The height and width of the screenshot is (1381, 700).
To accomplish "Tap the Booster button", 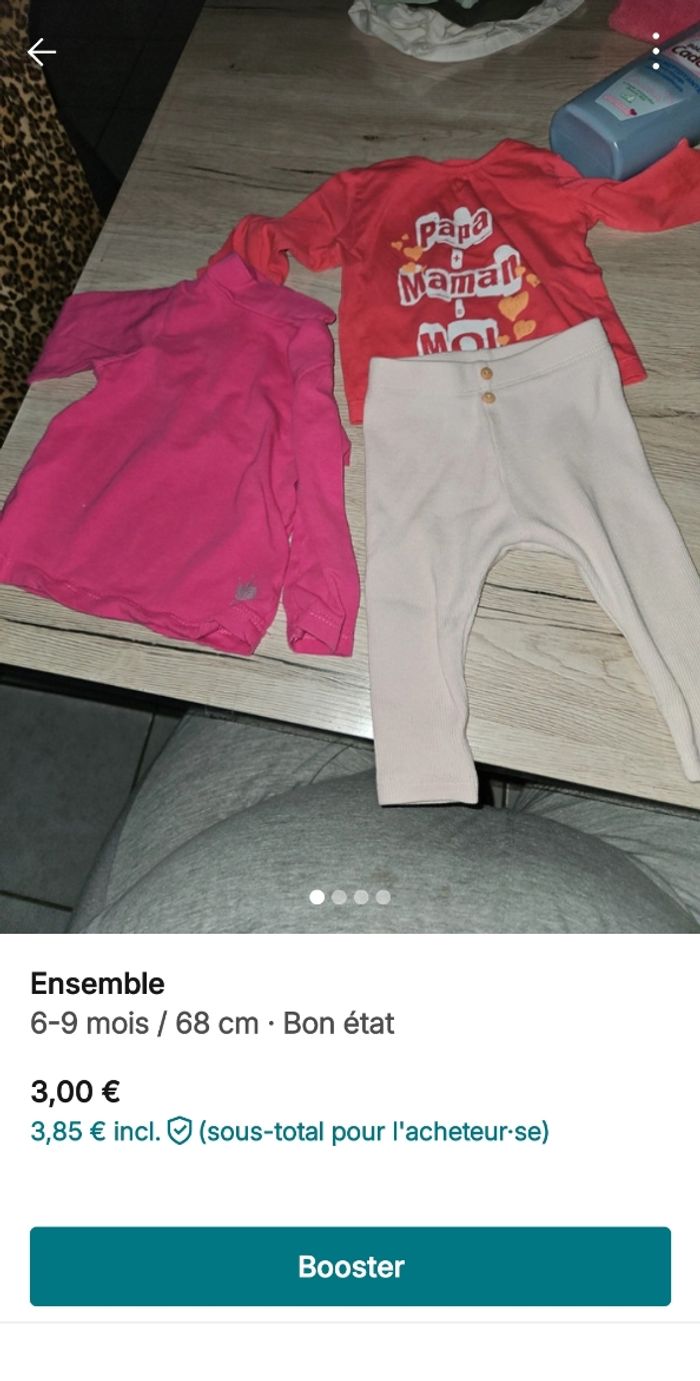I will click(x=350, y=1266).
